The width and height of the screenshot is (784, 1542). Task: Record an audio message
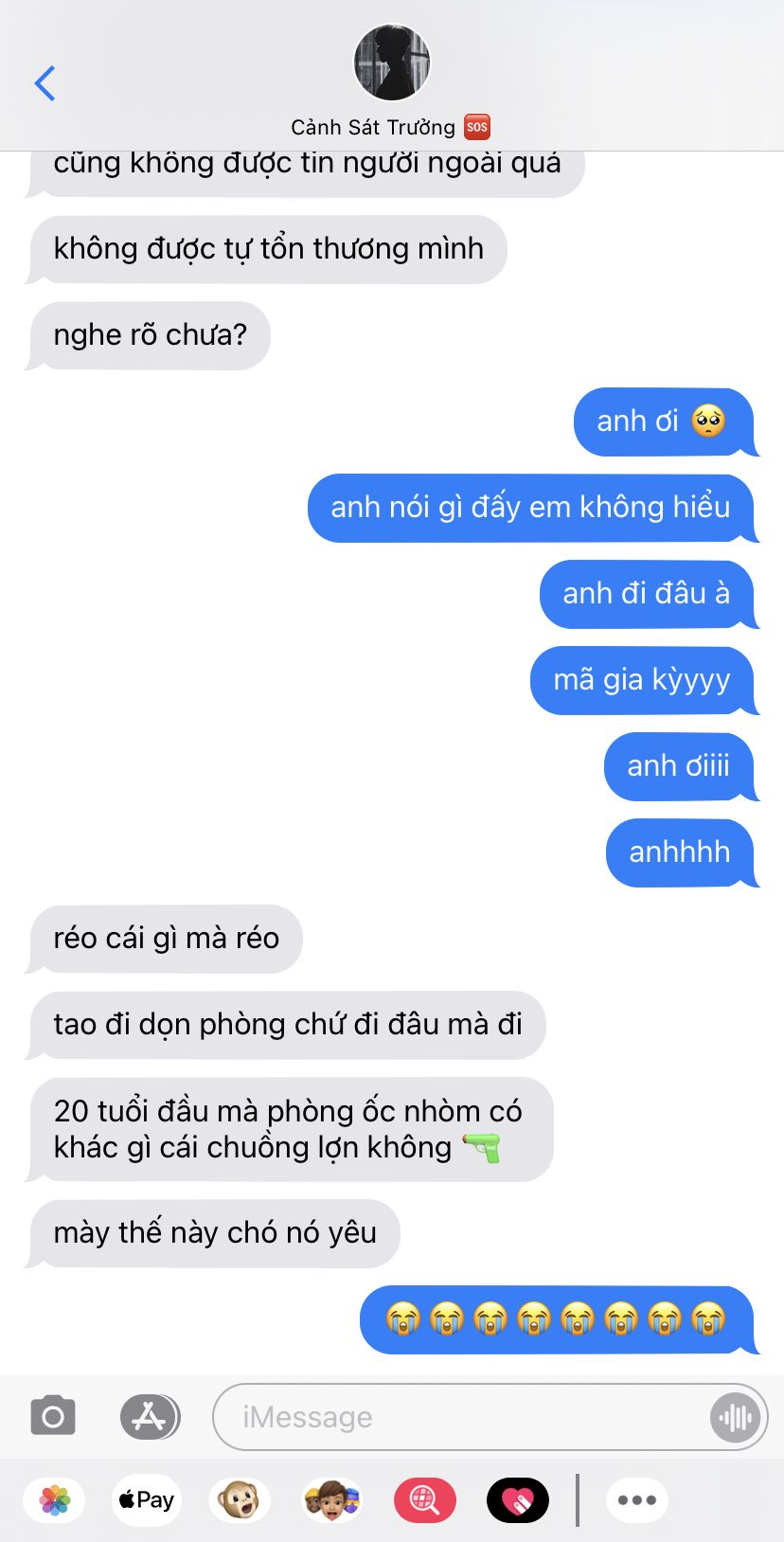pyautogui.click(x=735, y=1417)
